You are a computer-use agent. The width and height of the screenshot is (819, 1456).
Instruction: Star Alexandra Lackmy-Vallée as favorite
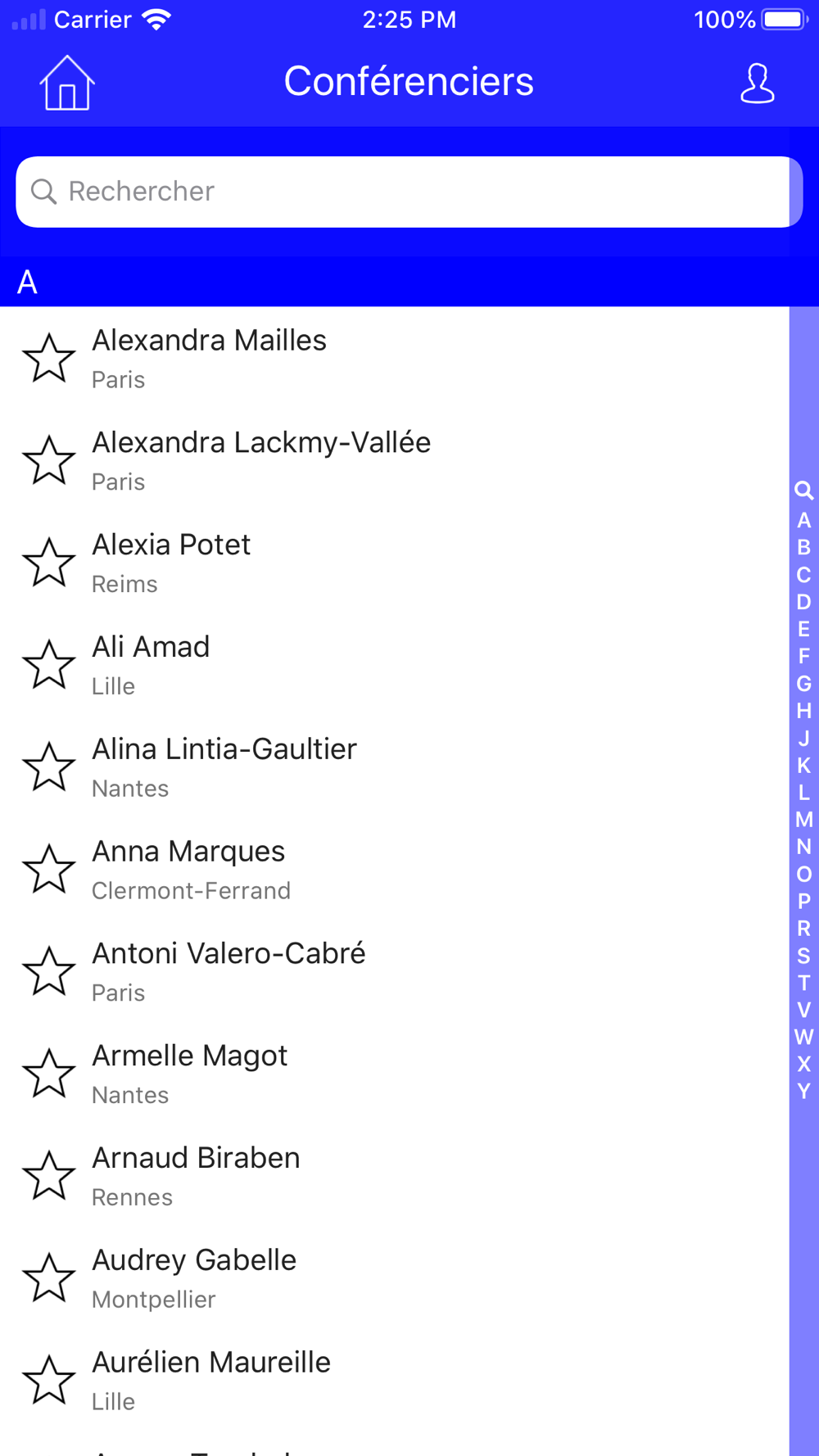(49, 460)
